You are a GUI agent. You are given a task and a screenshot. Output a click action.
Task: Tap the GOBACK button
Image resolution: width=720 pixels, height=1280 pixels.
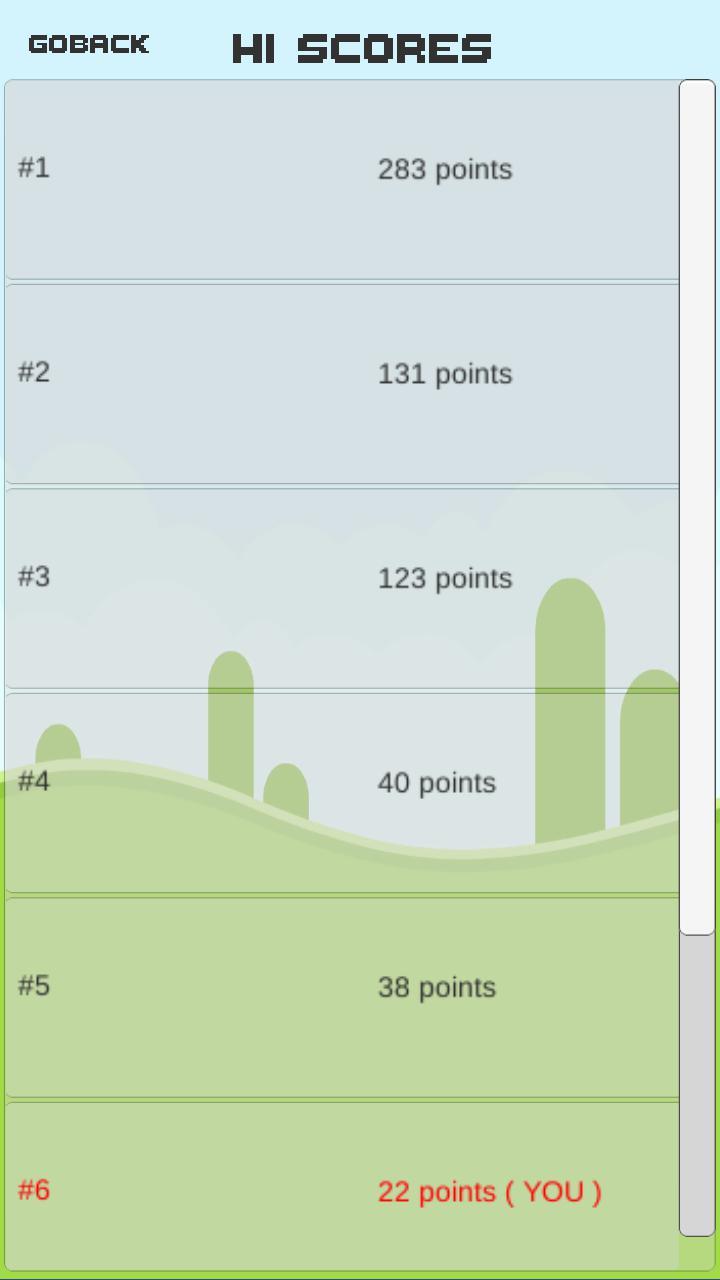point(89,44)
